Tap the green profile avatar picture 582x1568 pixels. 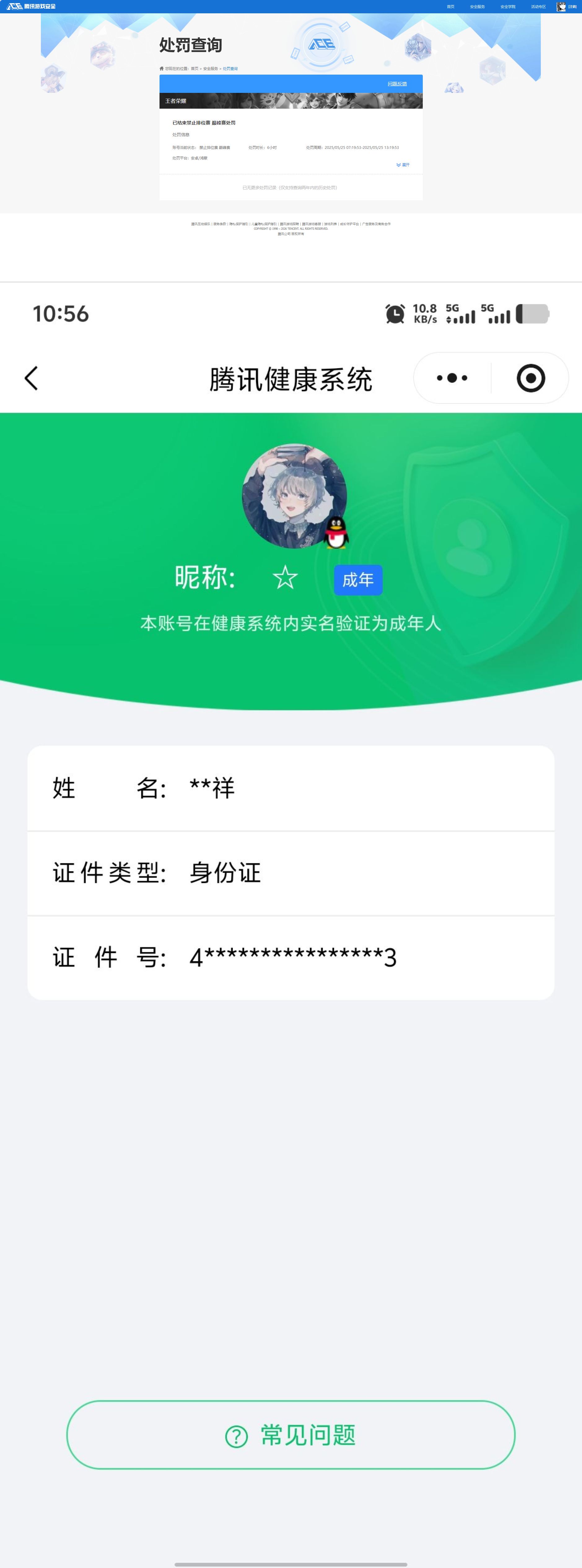click(295, 496)
